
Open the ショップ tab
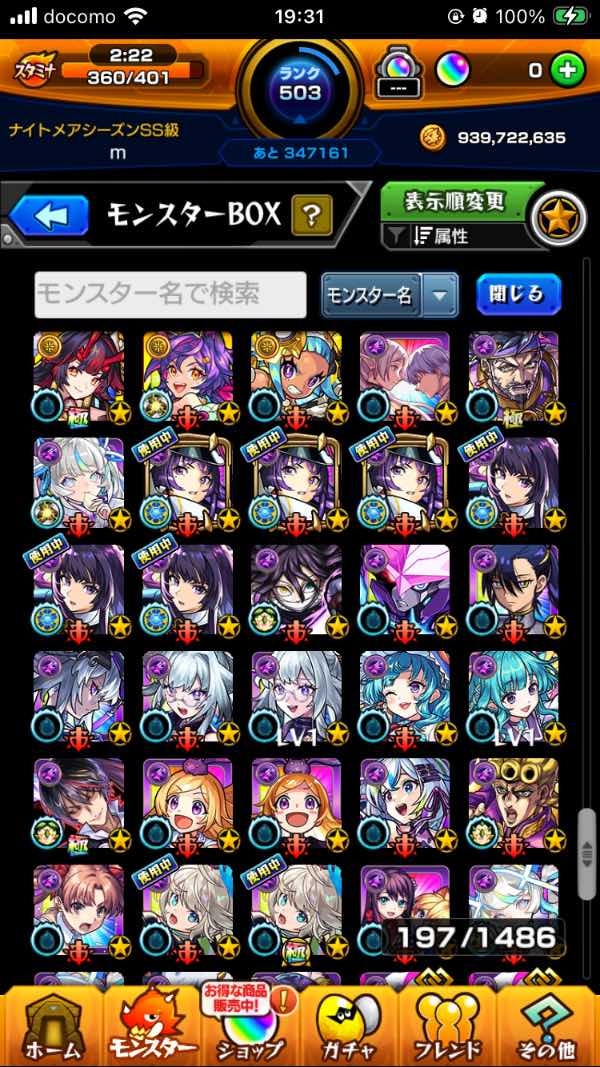(249, 1025)
